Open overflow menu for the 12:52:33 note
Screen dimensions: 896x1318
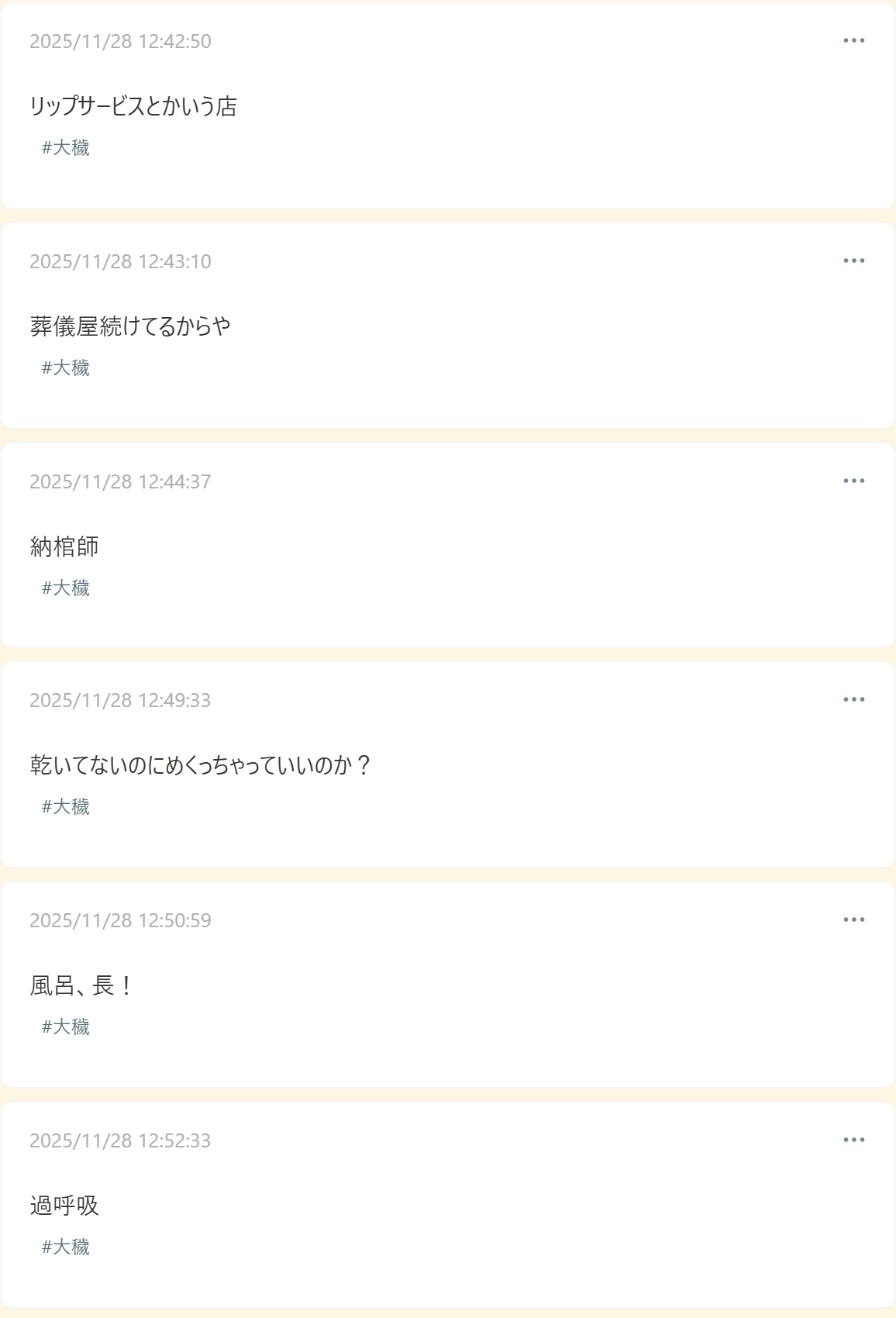click(x=853, y=1140)
